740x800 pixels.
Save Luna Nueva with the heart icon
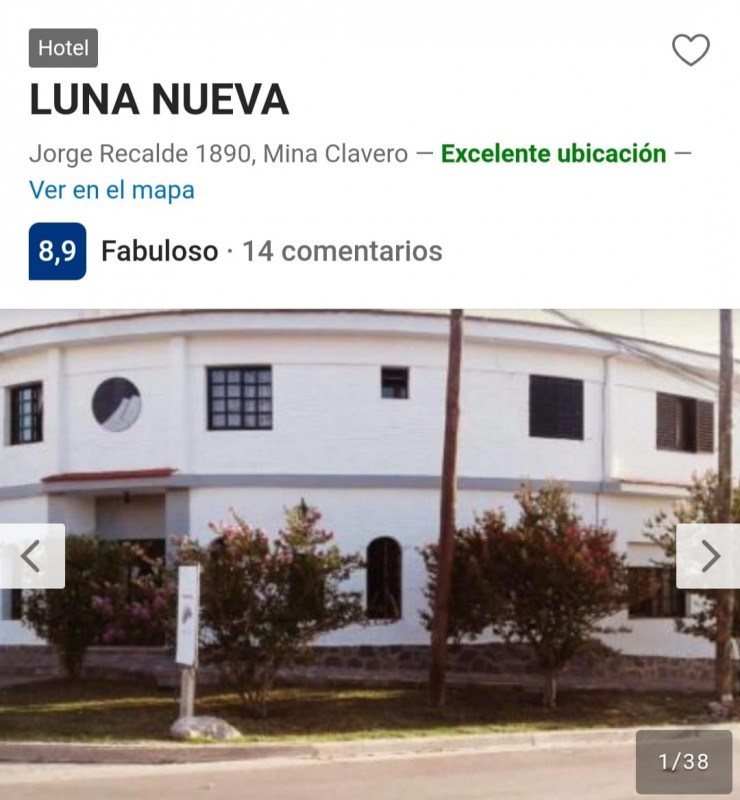click(x=690, y=50)
